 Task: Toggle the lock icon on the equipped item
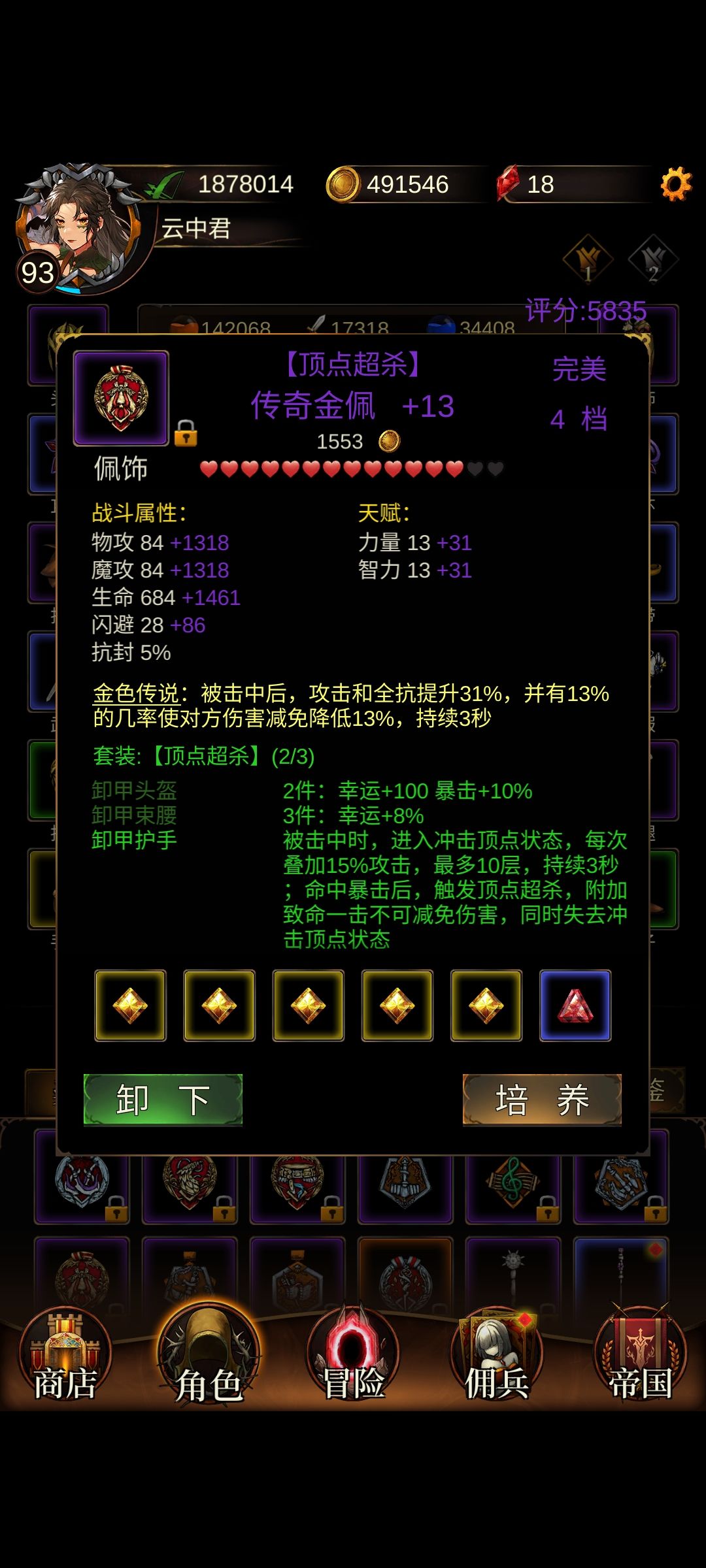point(186,434)
